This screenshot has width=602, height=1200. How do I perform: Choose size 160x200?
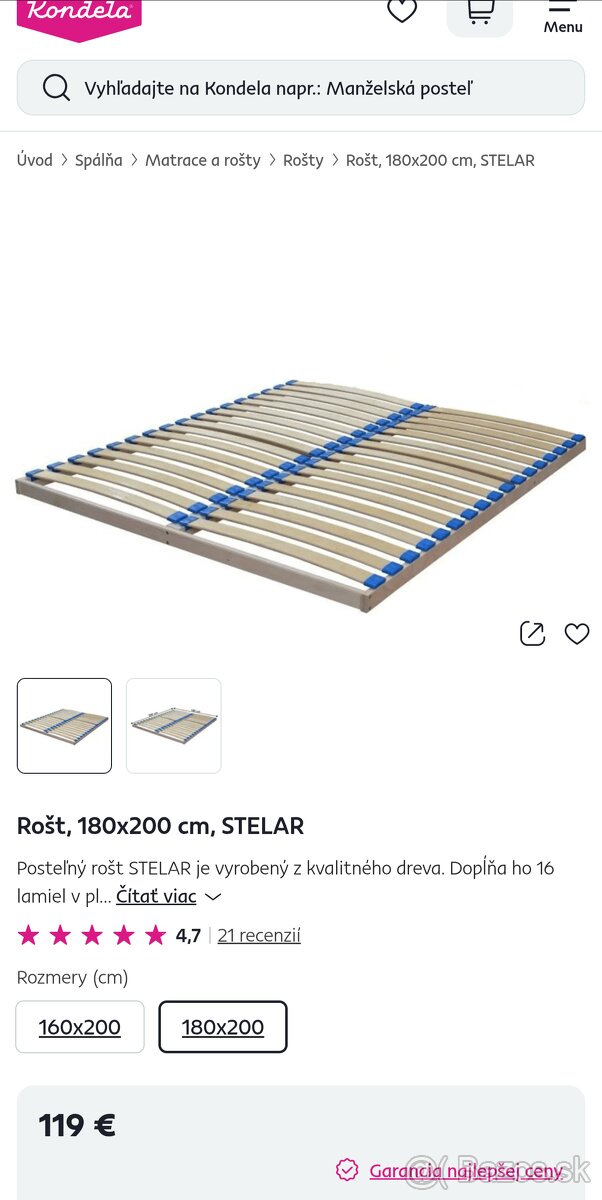[x=80, y=1027]
